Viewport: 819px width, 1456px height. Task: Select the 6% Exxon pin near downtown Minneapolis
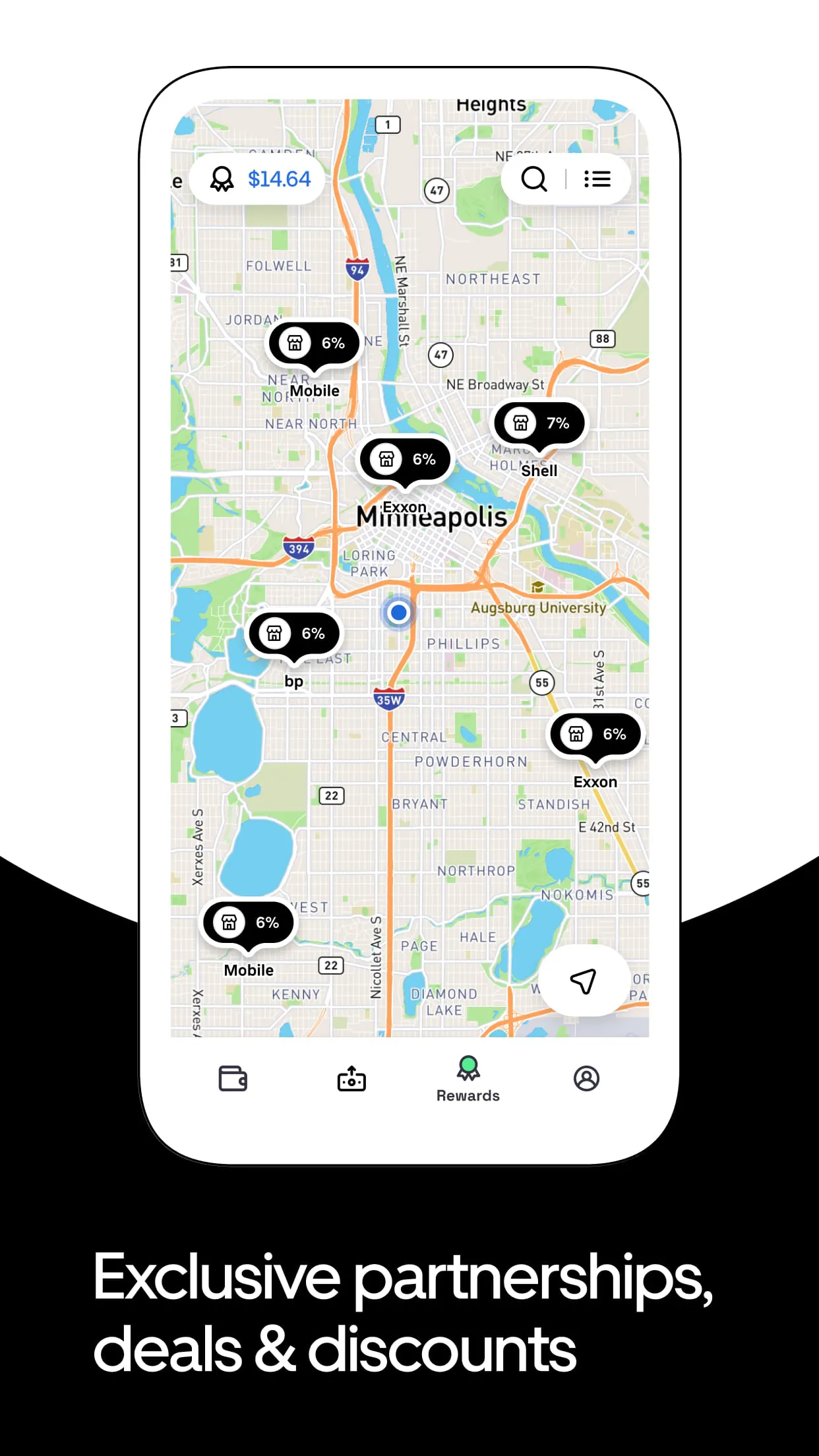pos(405,459)
